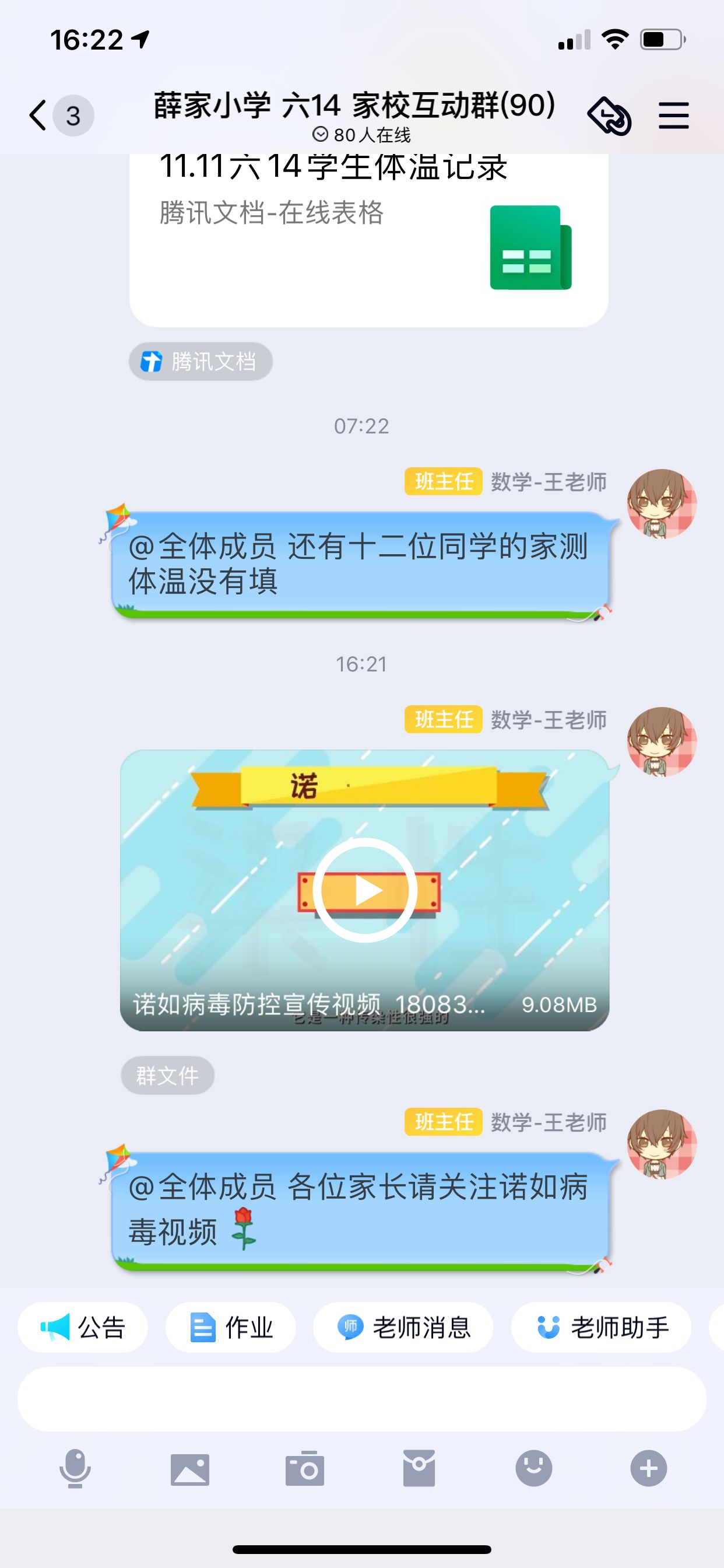Open the red envelope icon

point(419,1469)
